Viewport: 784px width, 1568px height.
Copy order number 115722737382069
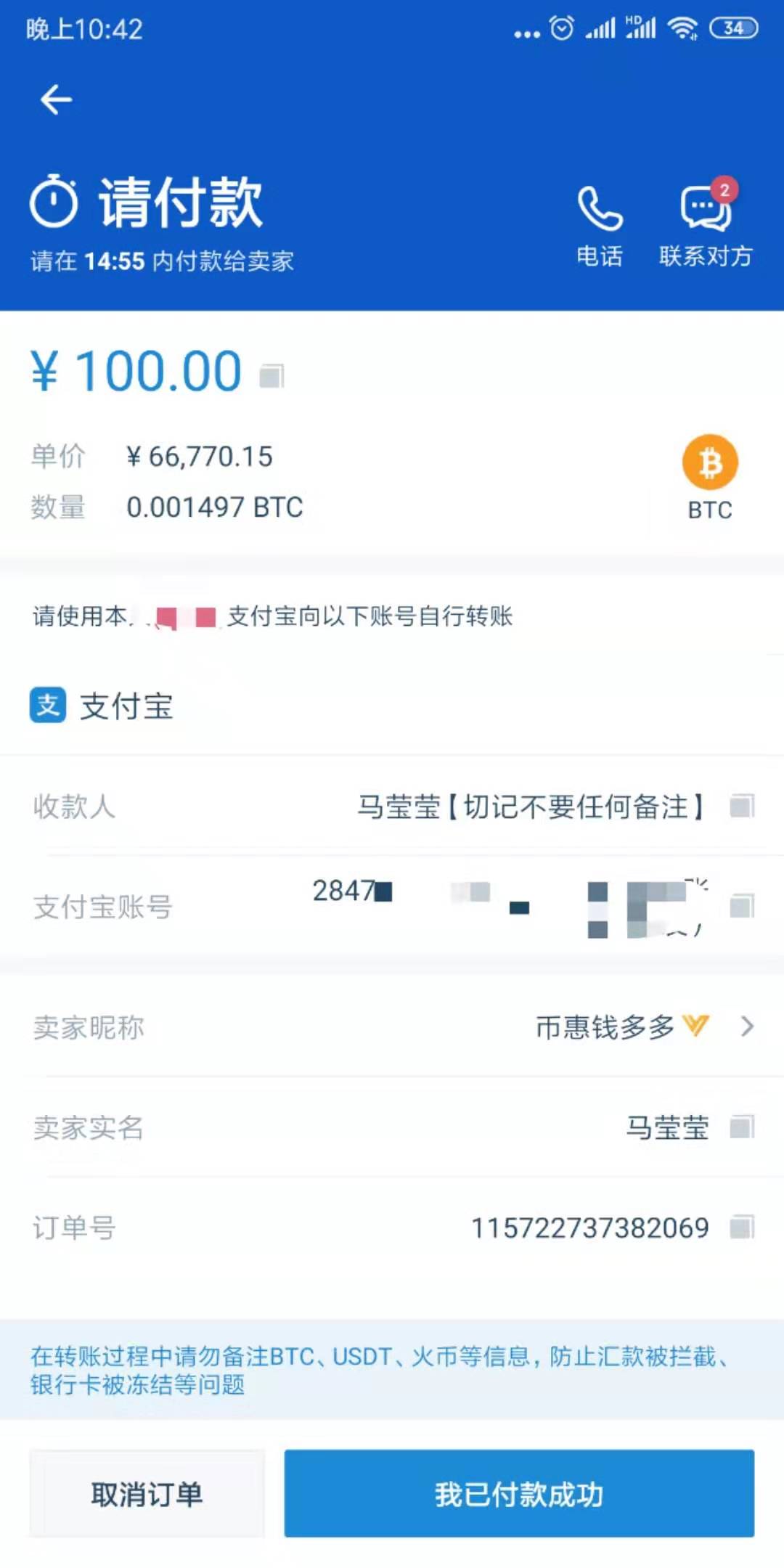click(740, 1227)
